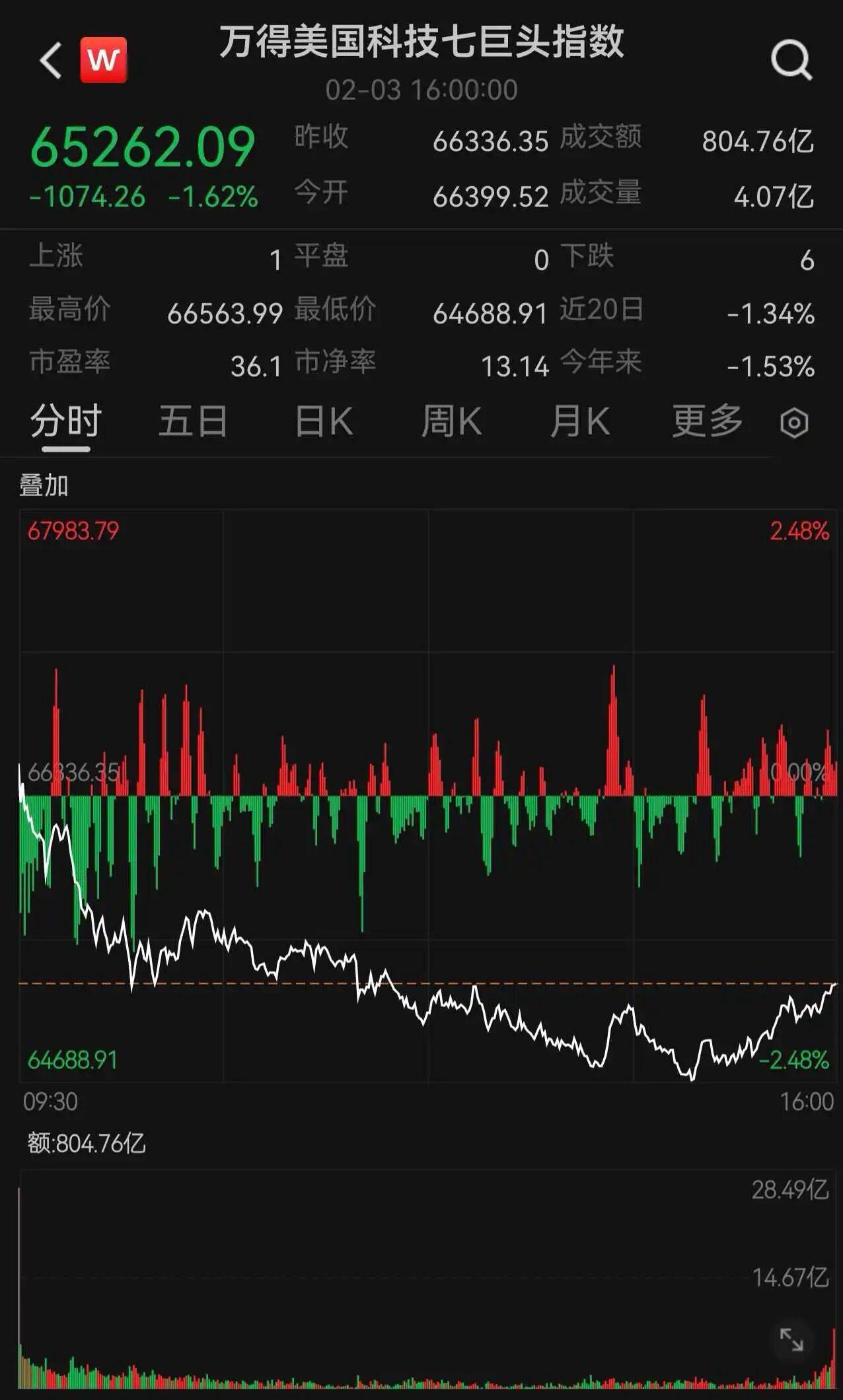This screenshot has width=843, height=1400.
Task: Open chart settings hexagon icon
Action: point(794,423)
